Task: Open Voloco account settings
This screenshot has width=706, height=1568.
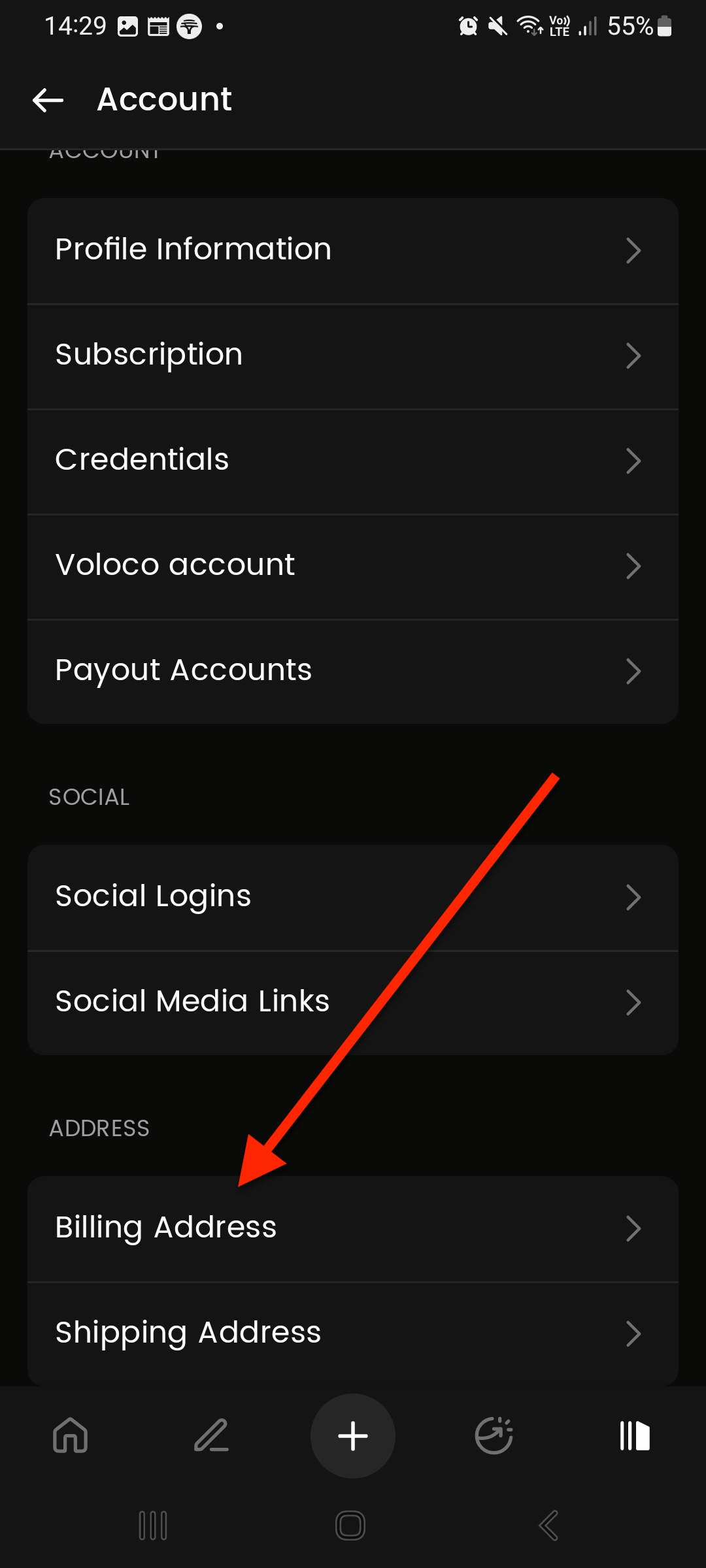Action: tap(352, 566)
